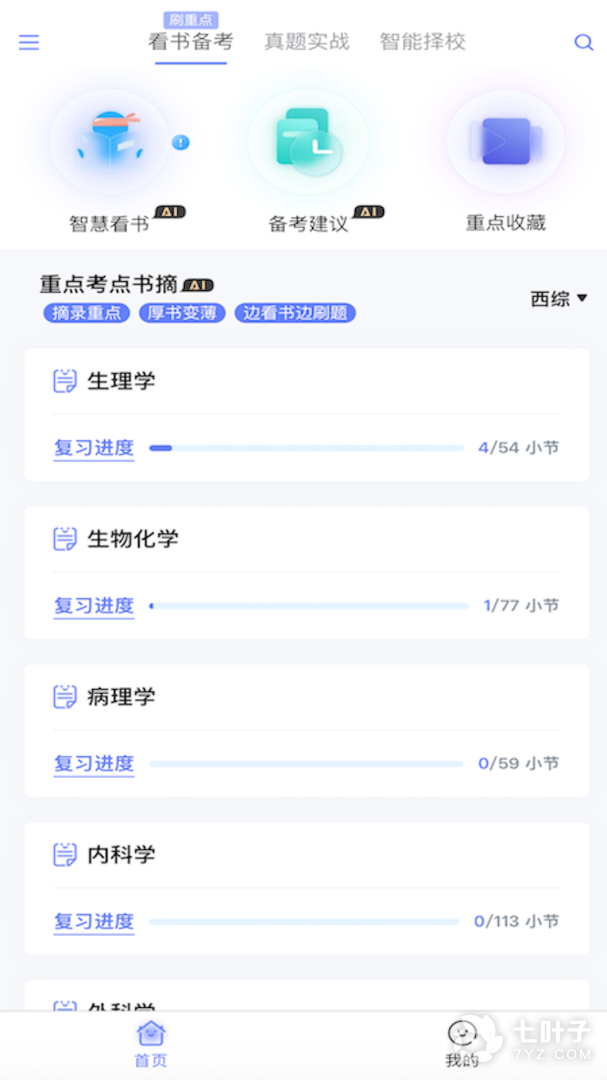Tap the search magnifier icon

[583, 42]
